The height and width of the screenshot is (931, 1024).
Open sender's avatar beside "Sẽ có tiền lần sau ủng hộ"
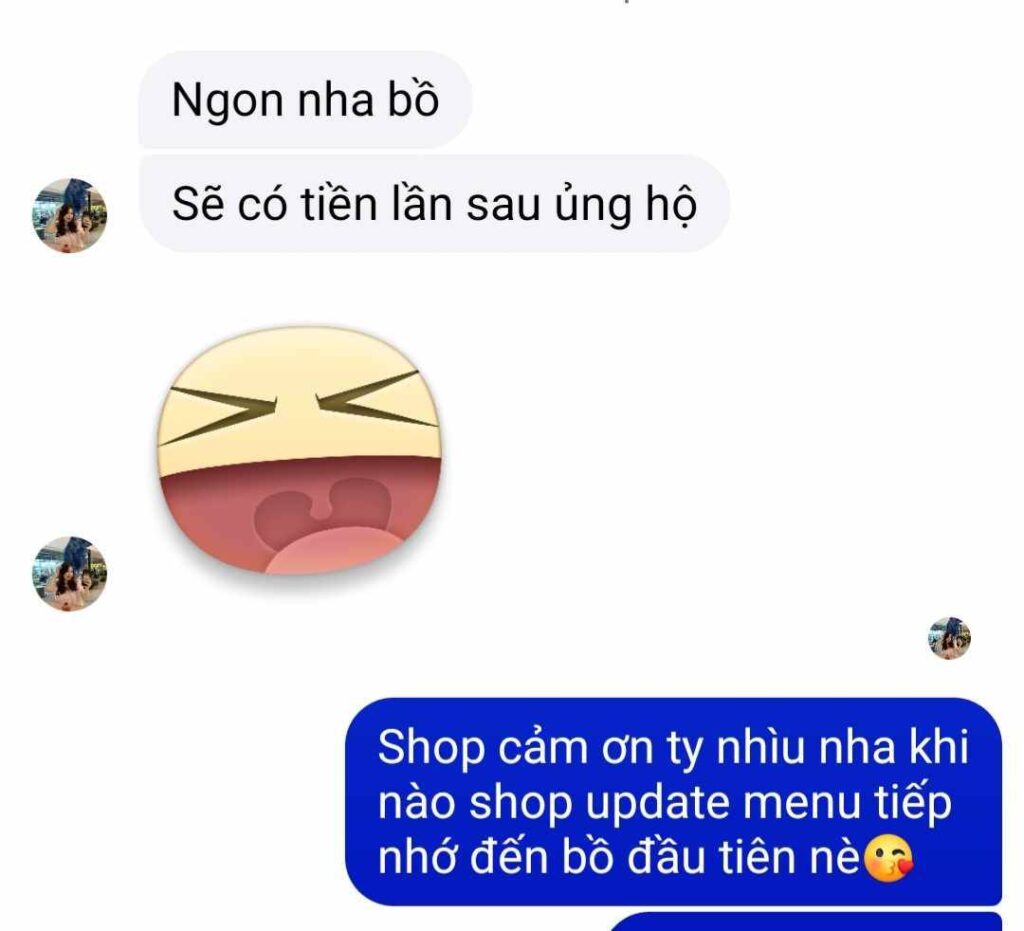[x=69, y=216]
